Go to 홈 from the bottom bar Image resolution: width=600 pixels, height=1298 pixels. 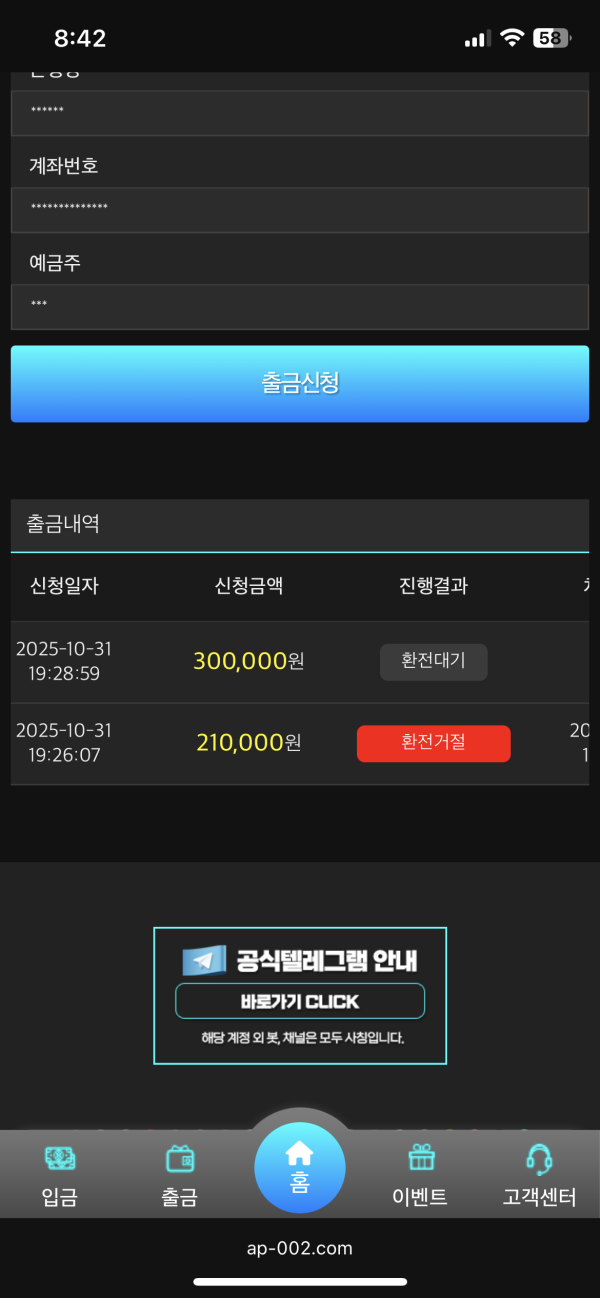pyautogui.click(x=300, y=1167)
